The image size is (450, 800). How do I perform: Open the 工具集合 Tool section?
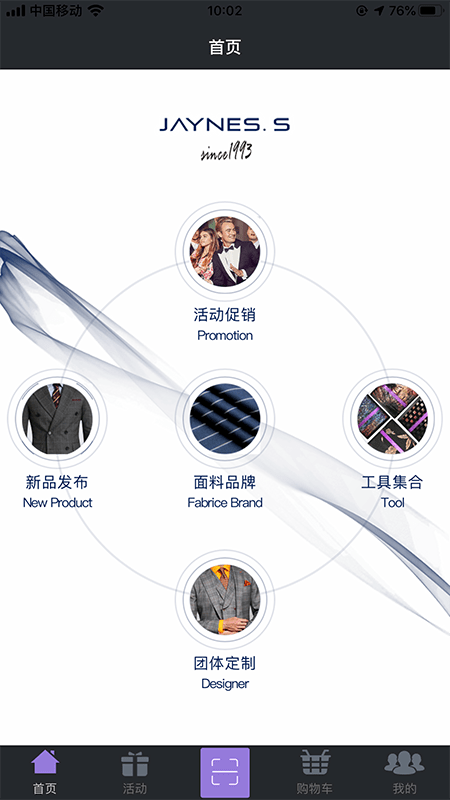click(392, 418)
